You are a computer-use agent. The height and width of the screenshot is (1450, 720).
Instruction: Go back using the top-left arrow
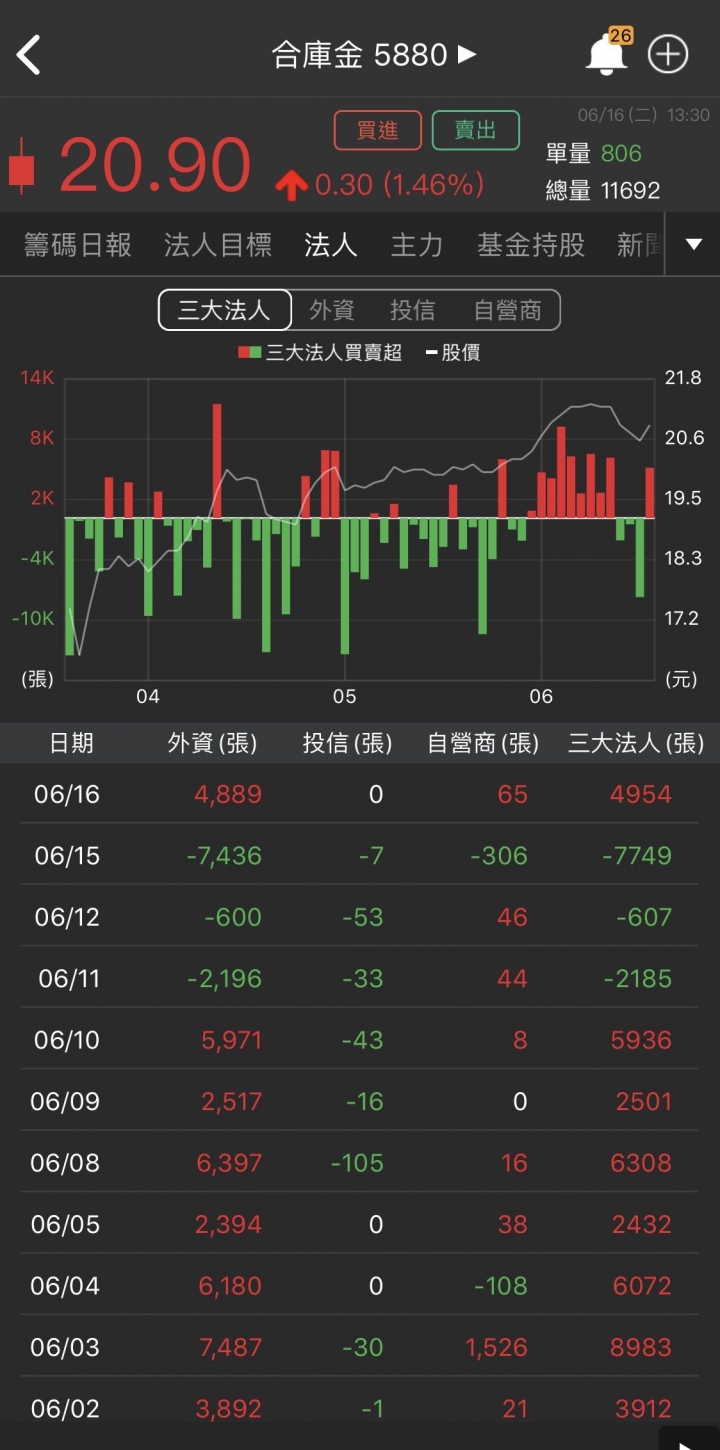pos(29,55)
